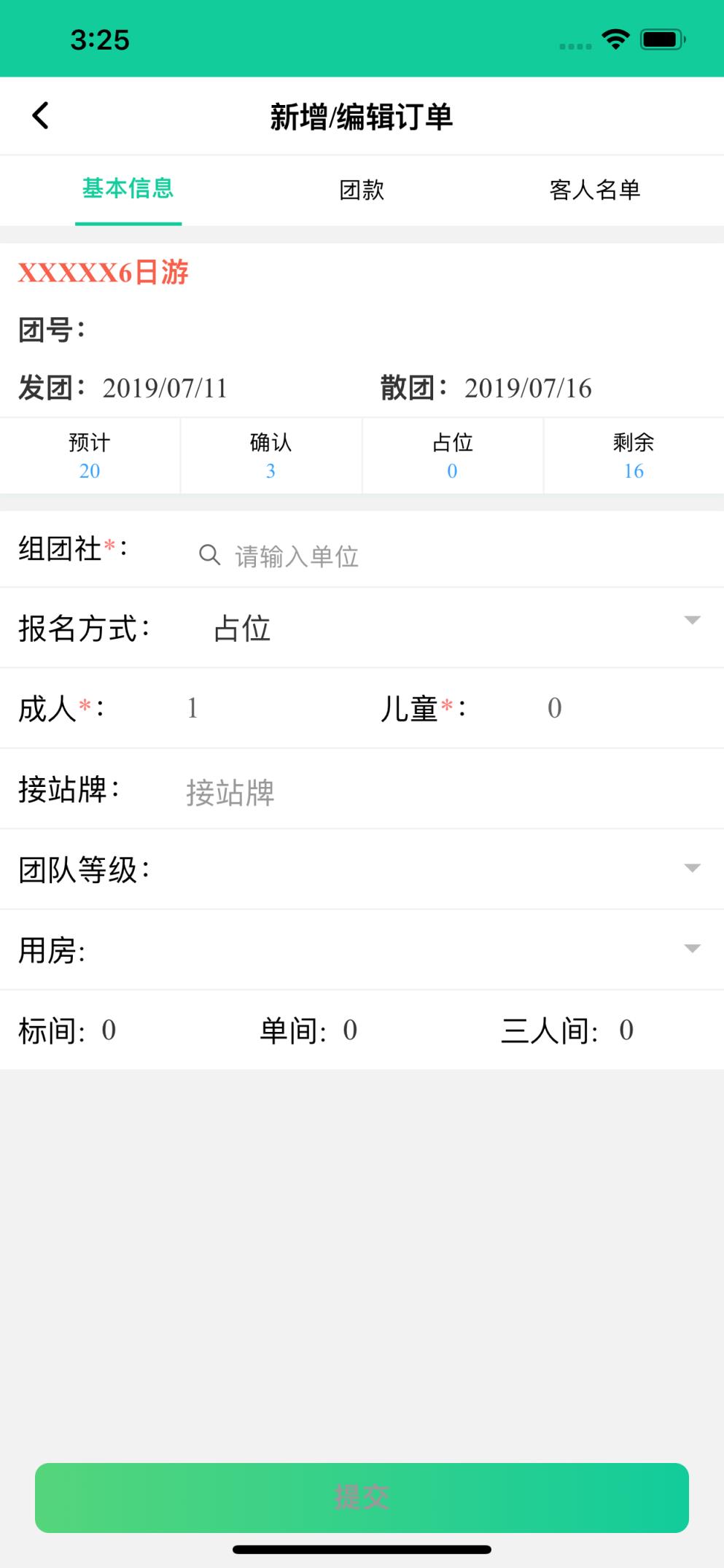
Task: Click the back arrow icon
Action: tap(40, 115)
